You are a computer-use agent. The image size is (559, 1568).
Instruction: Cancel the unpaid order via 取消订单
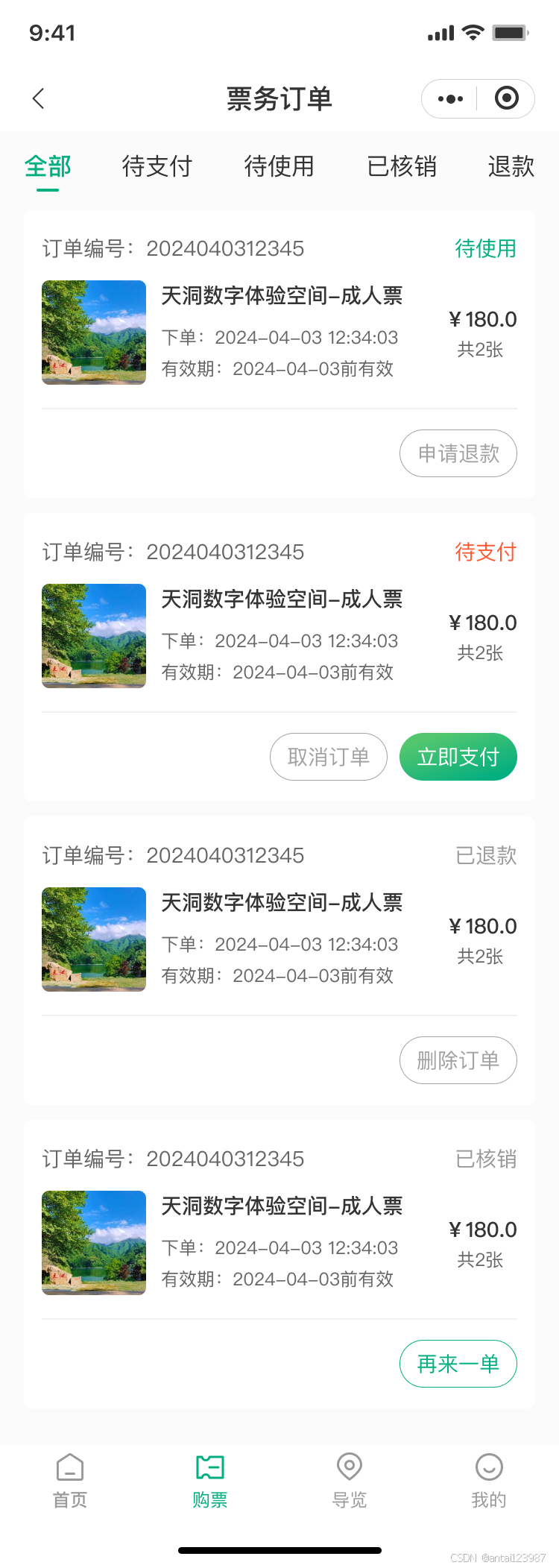tap(328, 756)
